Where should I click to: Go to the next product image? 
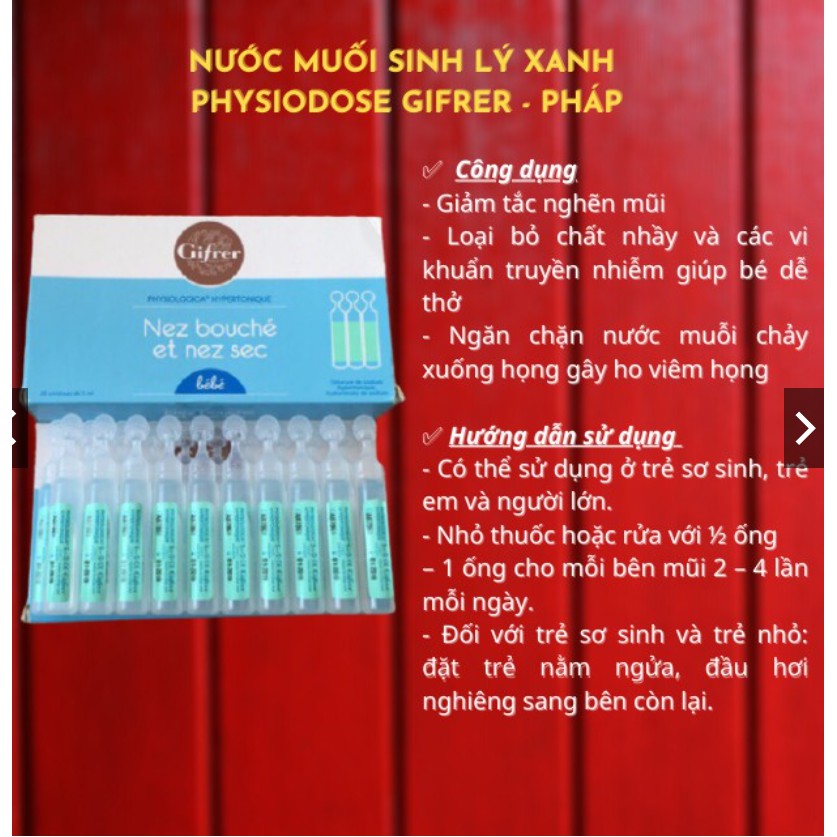(803, 428)
